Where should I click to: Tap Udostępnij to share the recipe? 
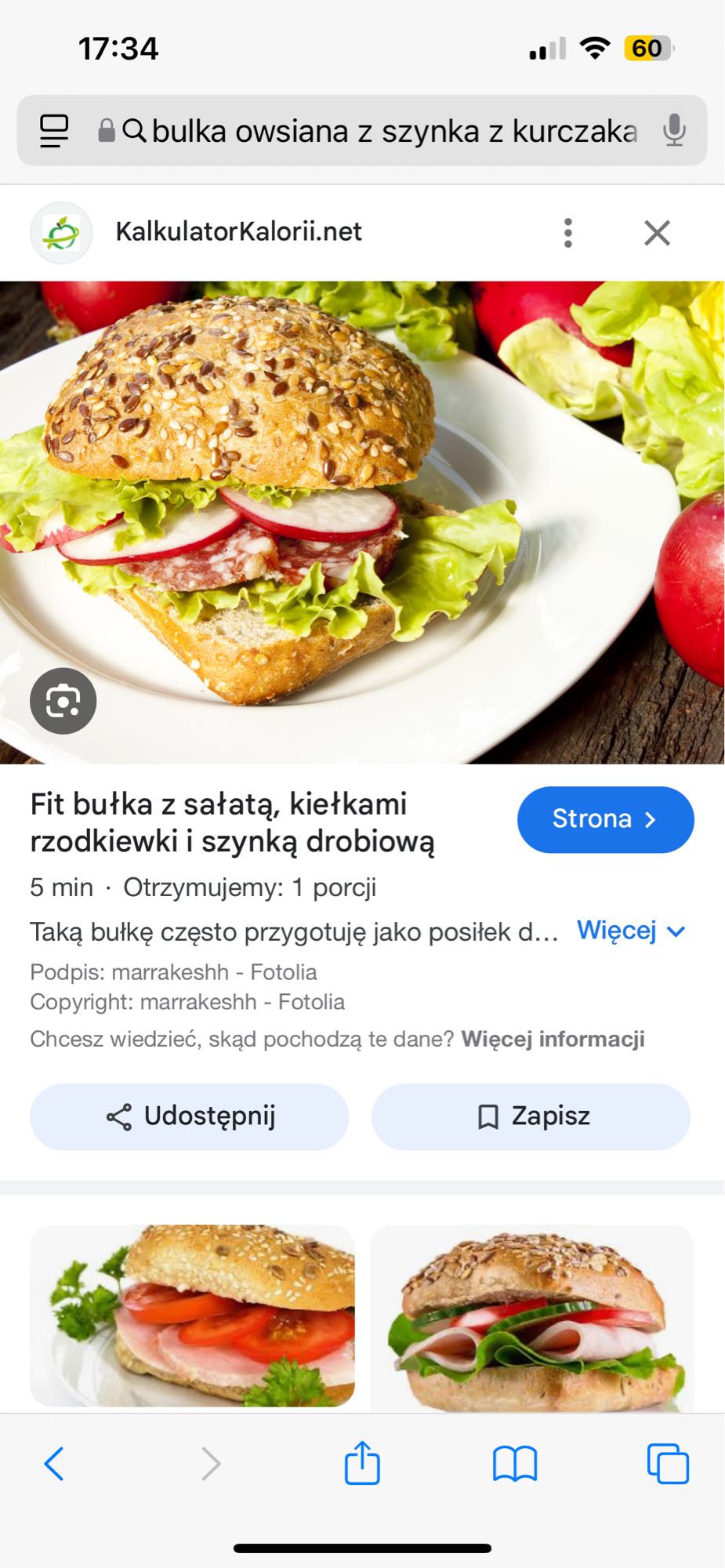point(188,1116)
